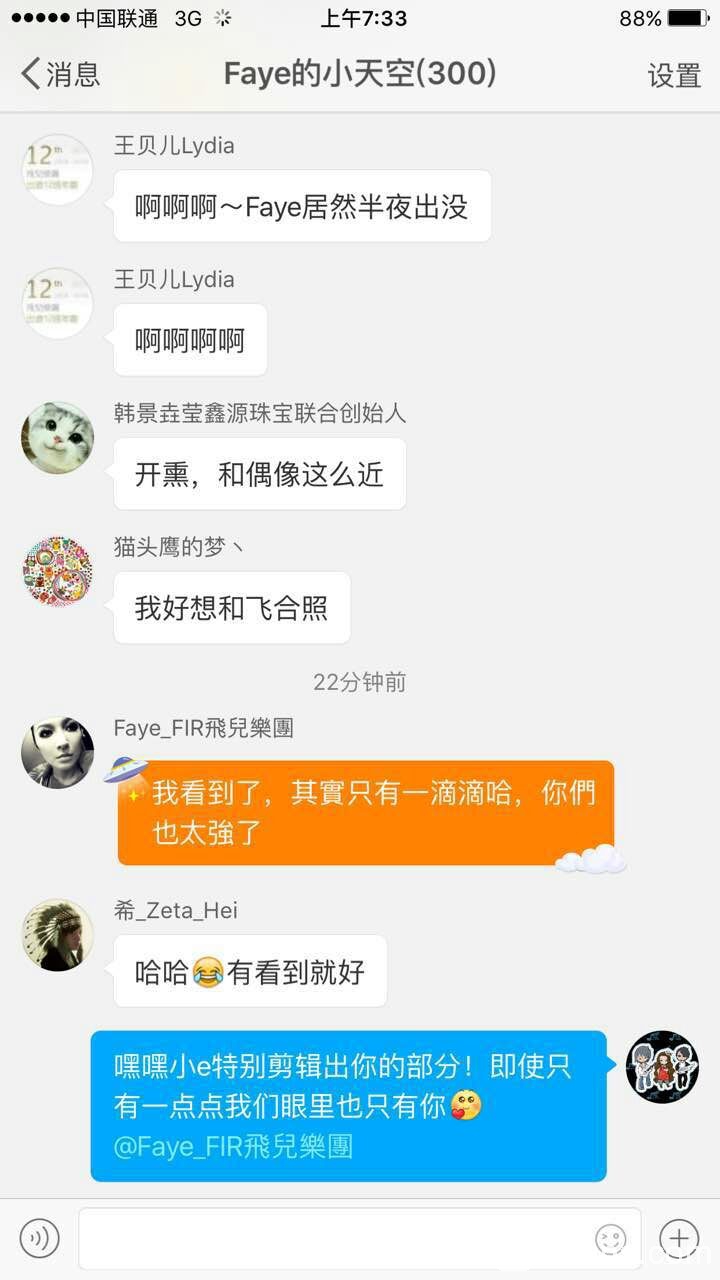Tap the voice message icon
720x1280 pixels.
click(x=40, y=1238)
